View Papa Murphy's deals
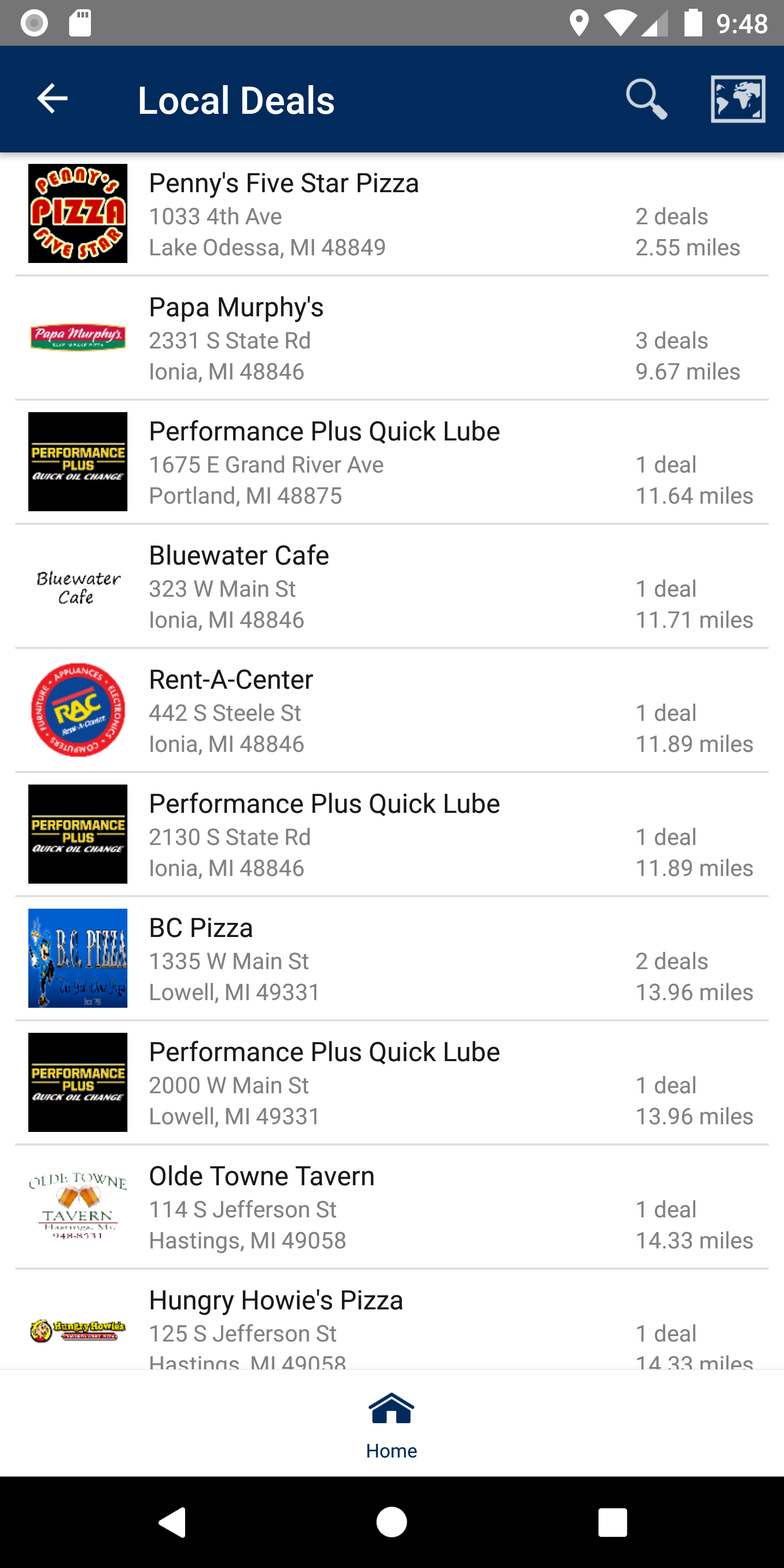Image resolution: width=784 pixels, height=1568 pixels. click(392, 338)
